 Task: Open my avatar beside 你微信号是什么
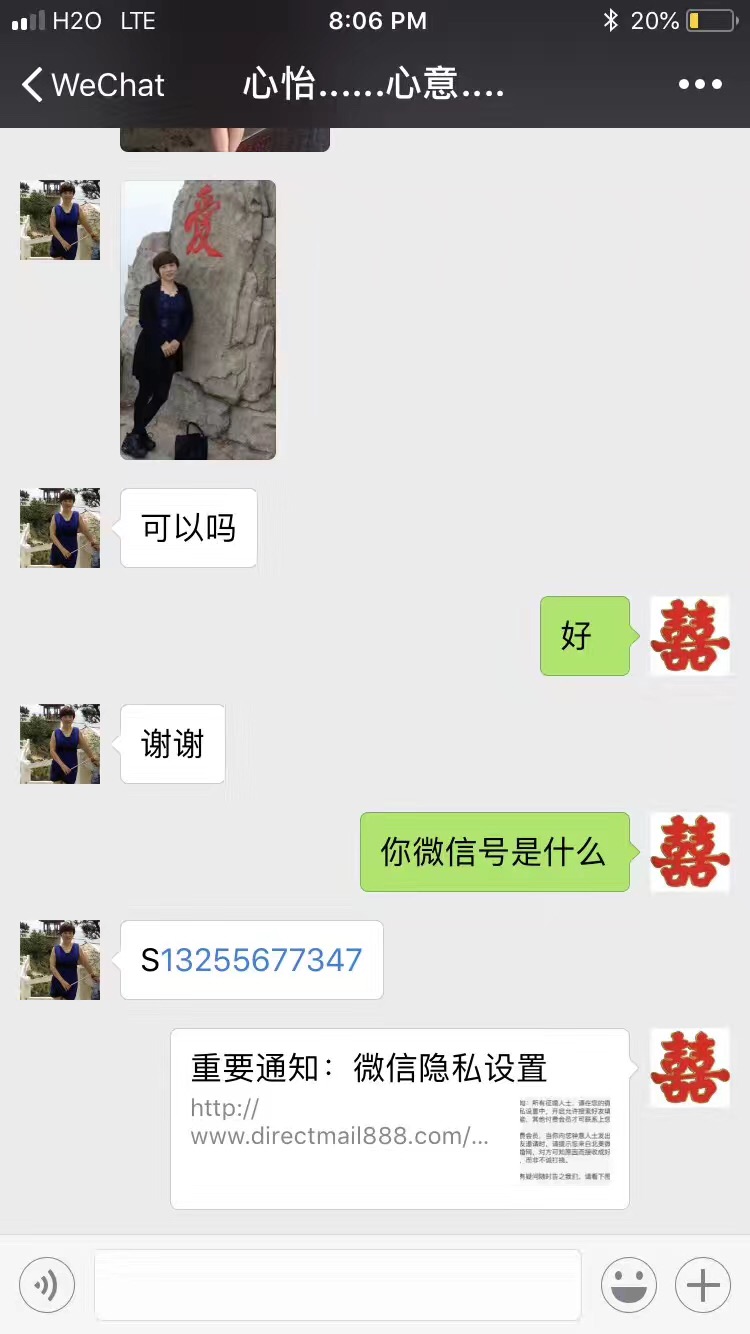click(x=690, y=852)
